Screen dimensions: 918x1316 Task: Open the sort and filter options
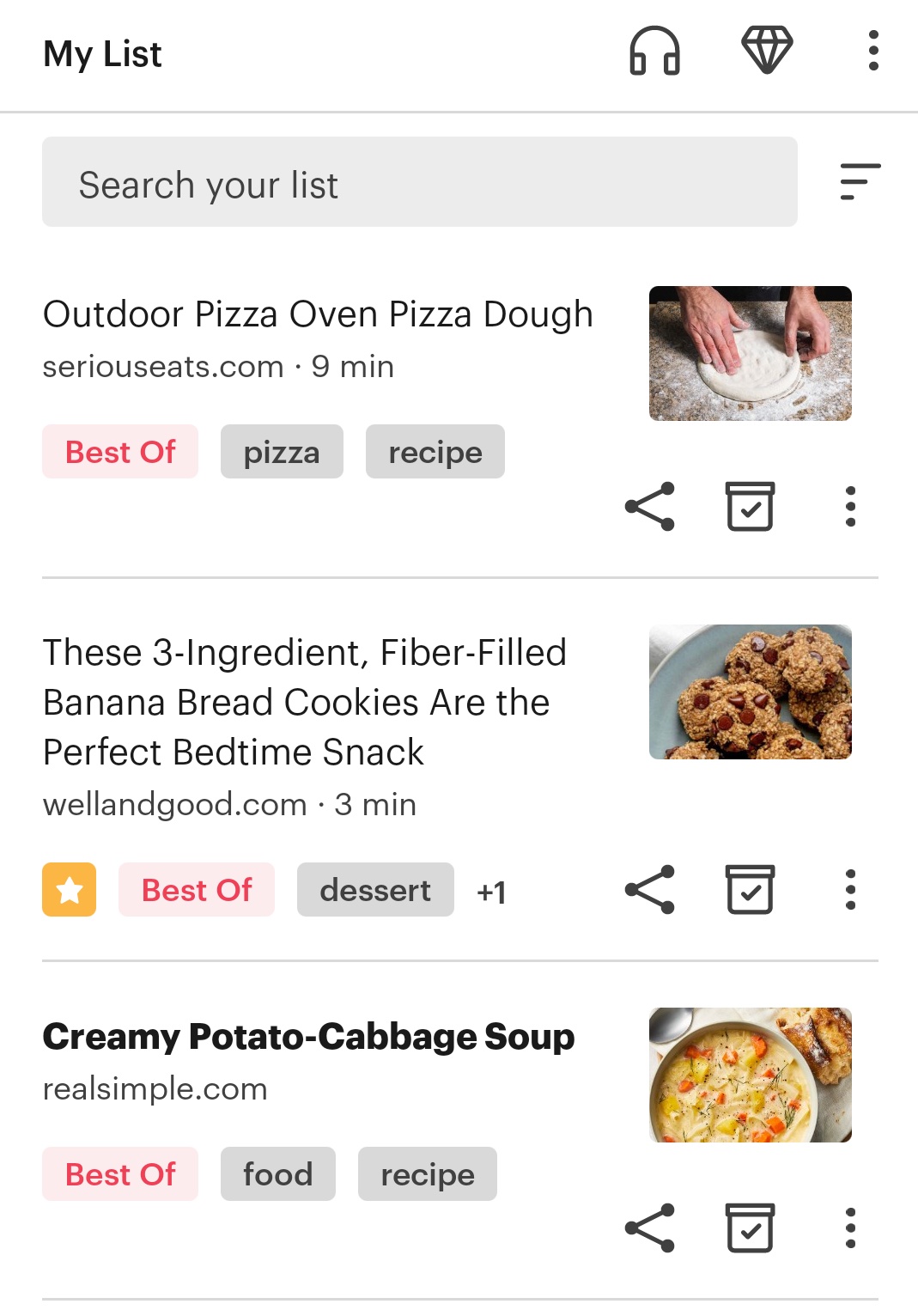pos(860,182)
